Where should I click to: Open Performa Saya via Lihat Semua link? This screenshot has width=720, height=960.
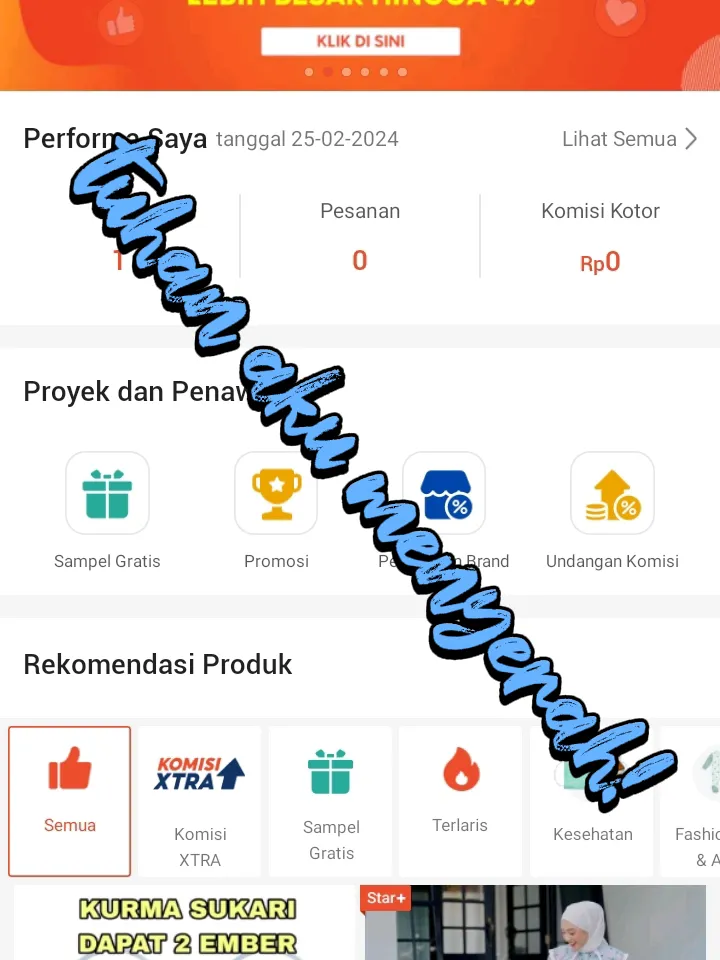619,139
